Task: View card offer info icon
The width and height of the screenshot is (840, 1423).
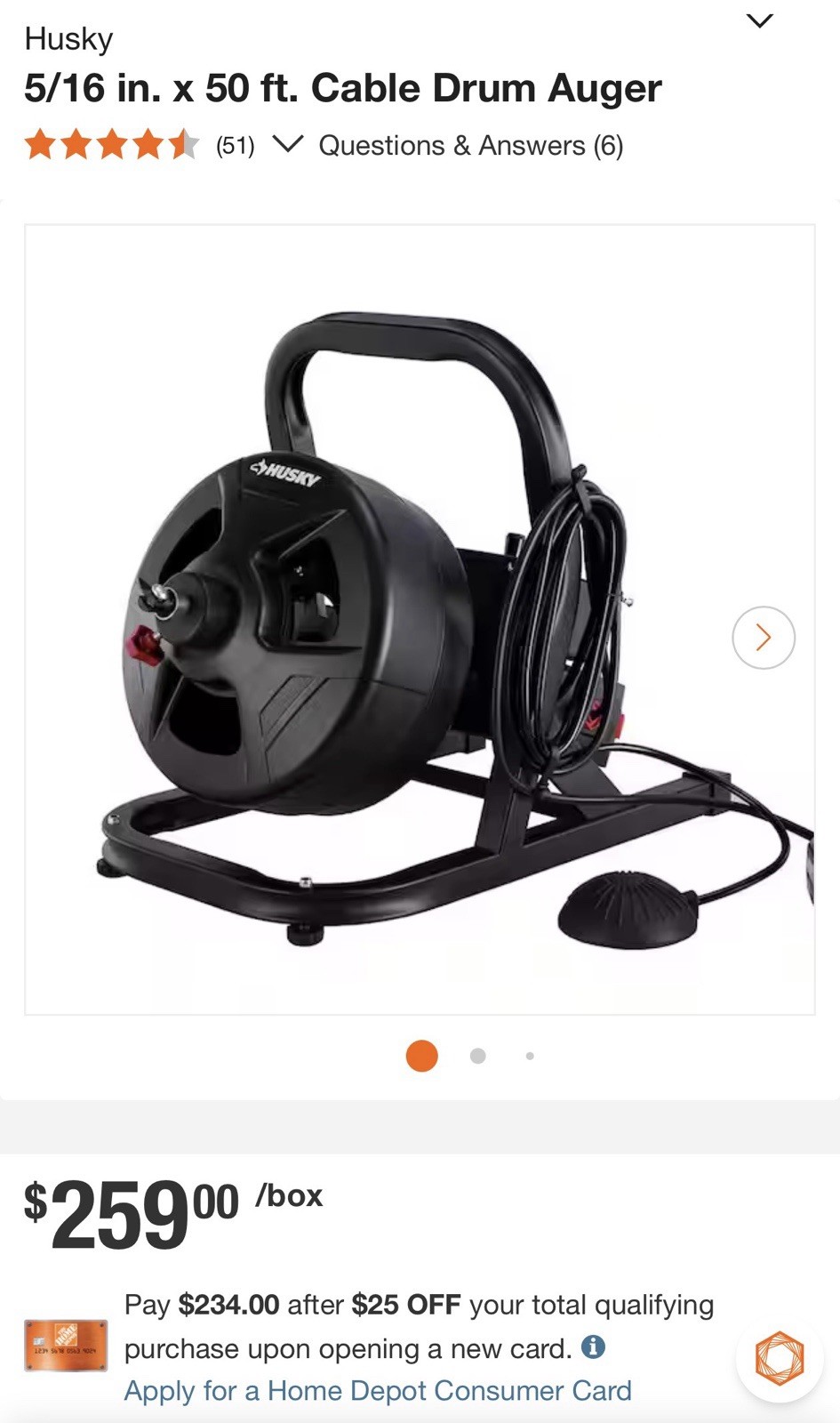Action: 593,1347
